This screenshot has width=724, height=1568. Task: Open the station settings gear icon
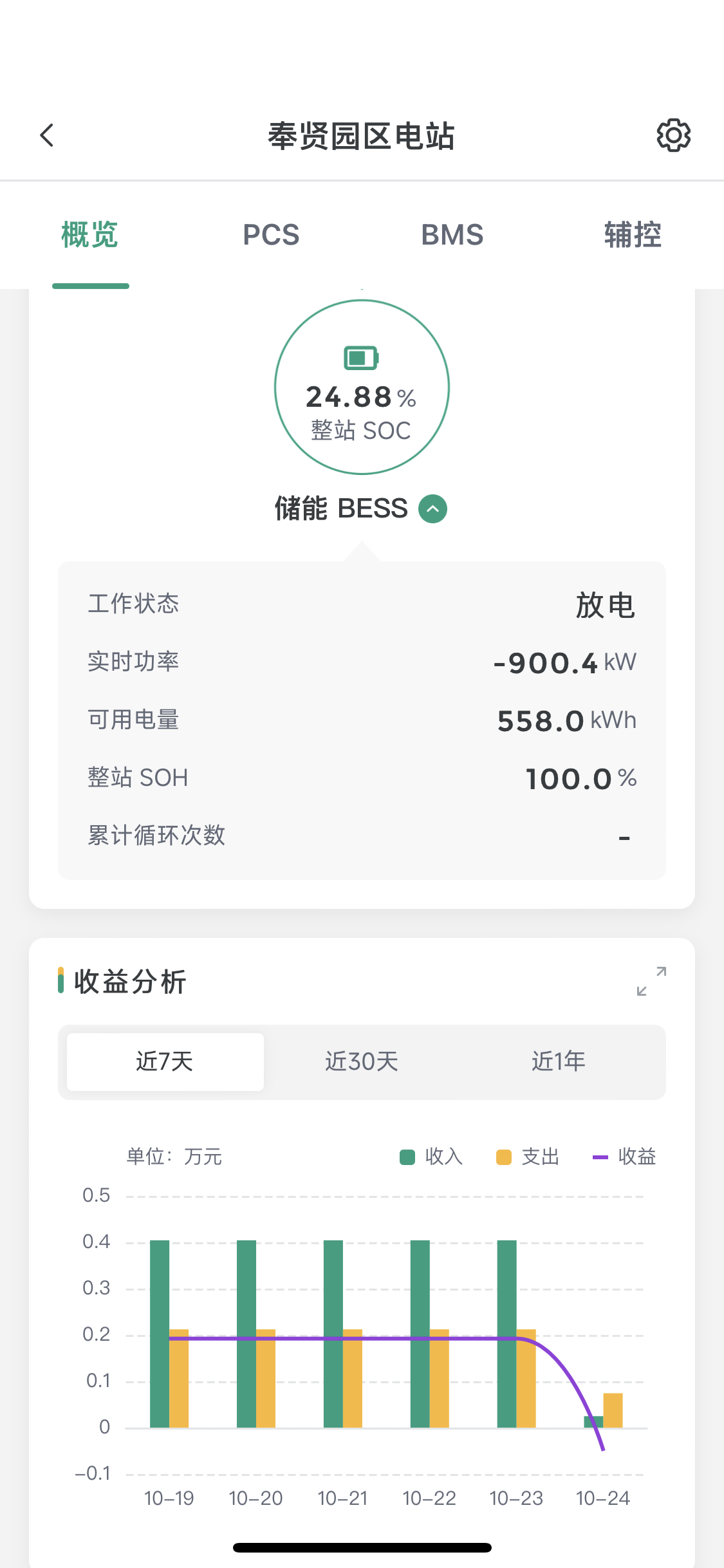(x=673, y=135)
